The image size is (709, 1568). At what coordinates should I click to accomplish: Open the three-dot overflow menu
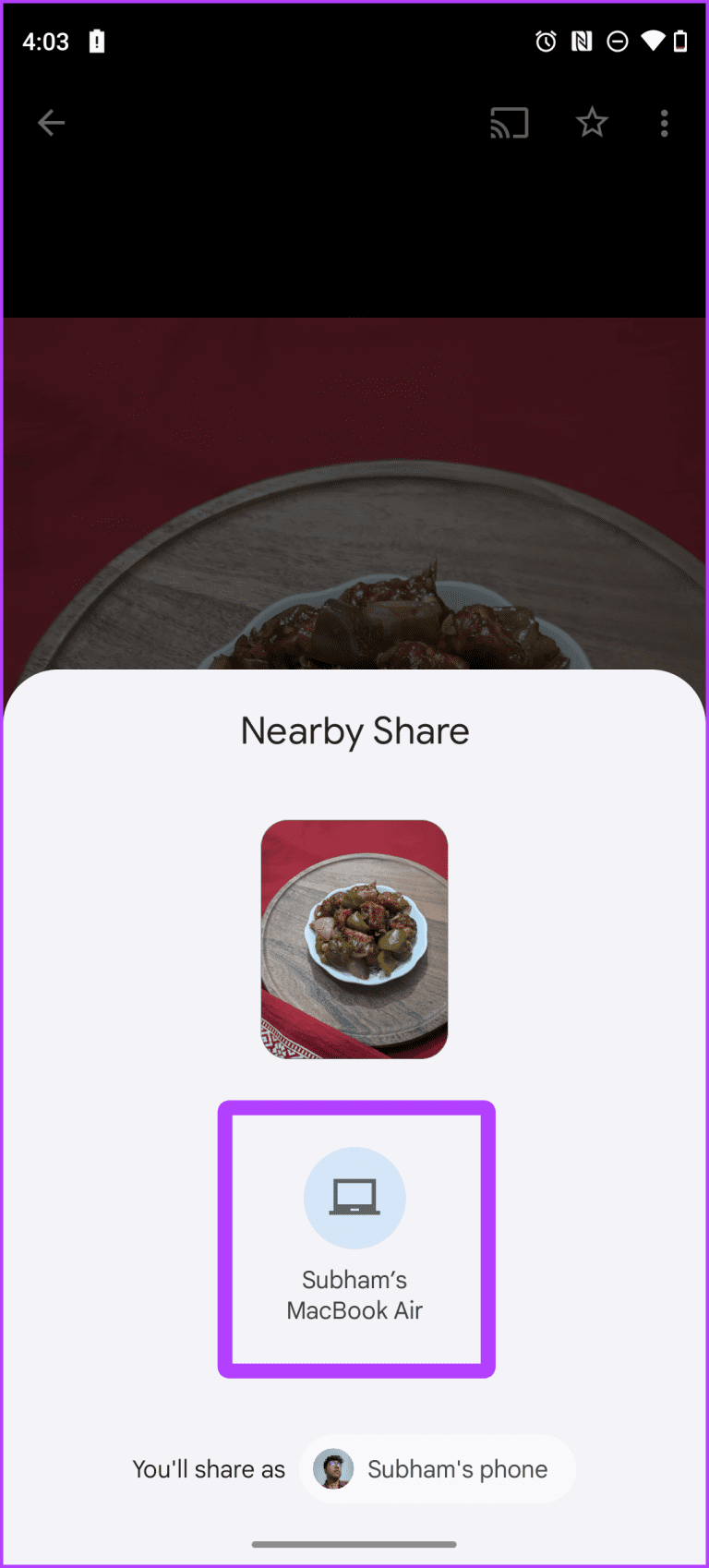[x=664, y=123]
